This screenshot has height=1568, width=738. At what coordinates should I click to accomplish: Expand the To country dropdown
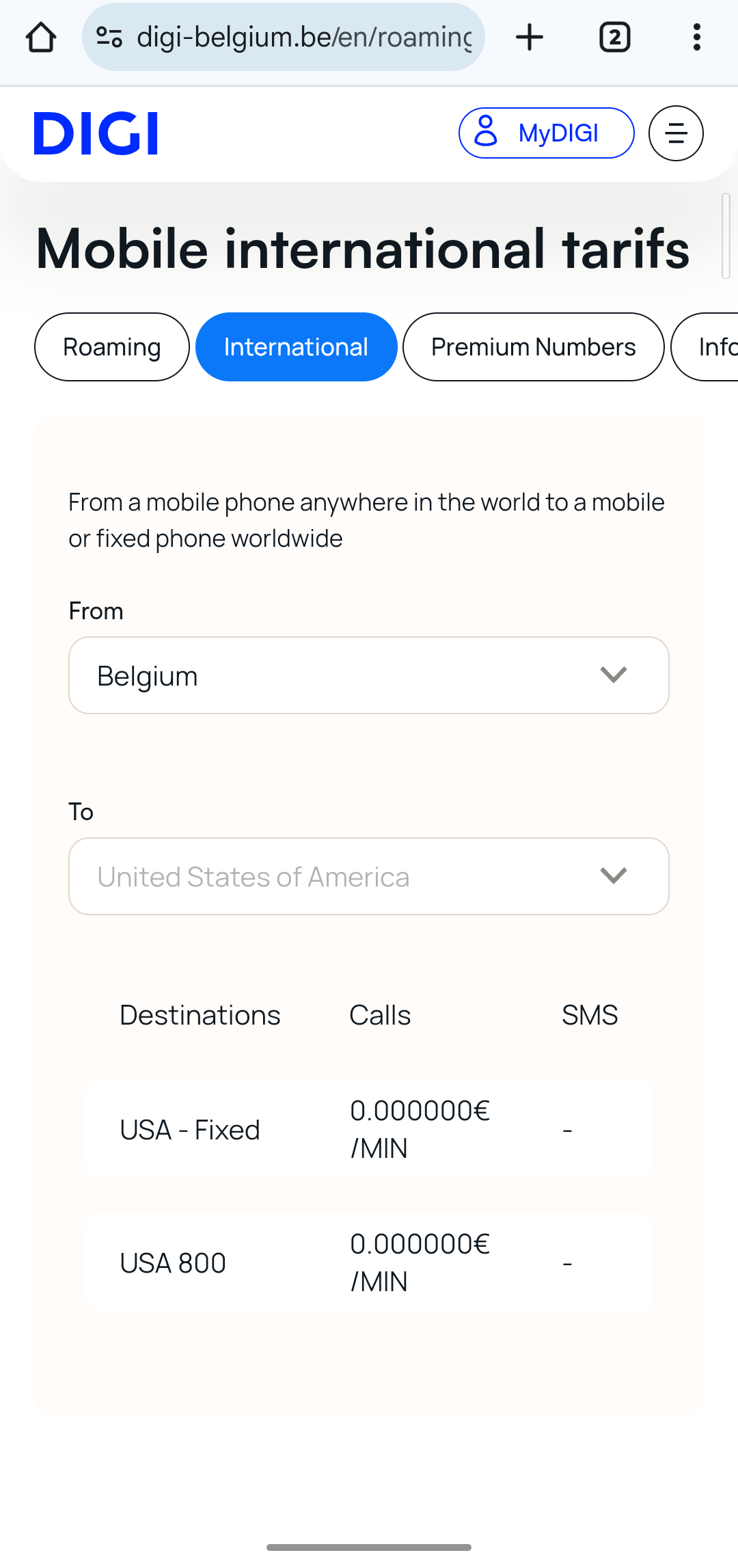(x=368, y=876)
